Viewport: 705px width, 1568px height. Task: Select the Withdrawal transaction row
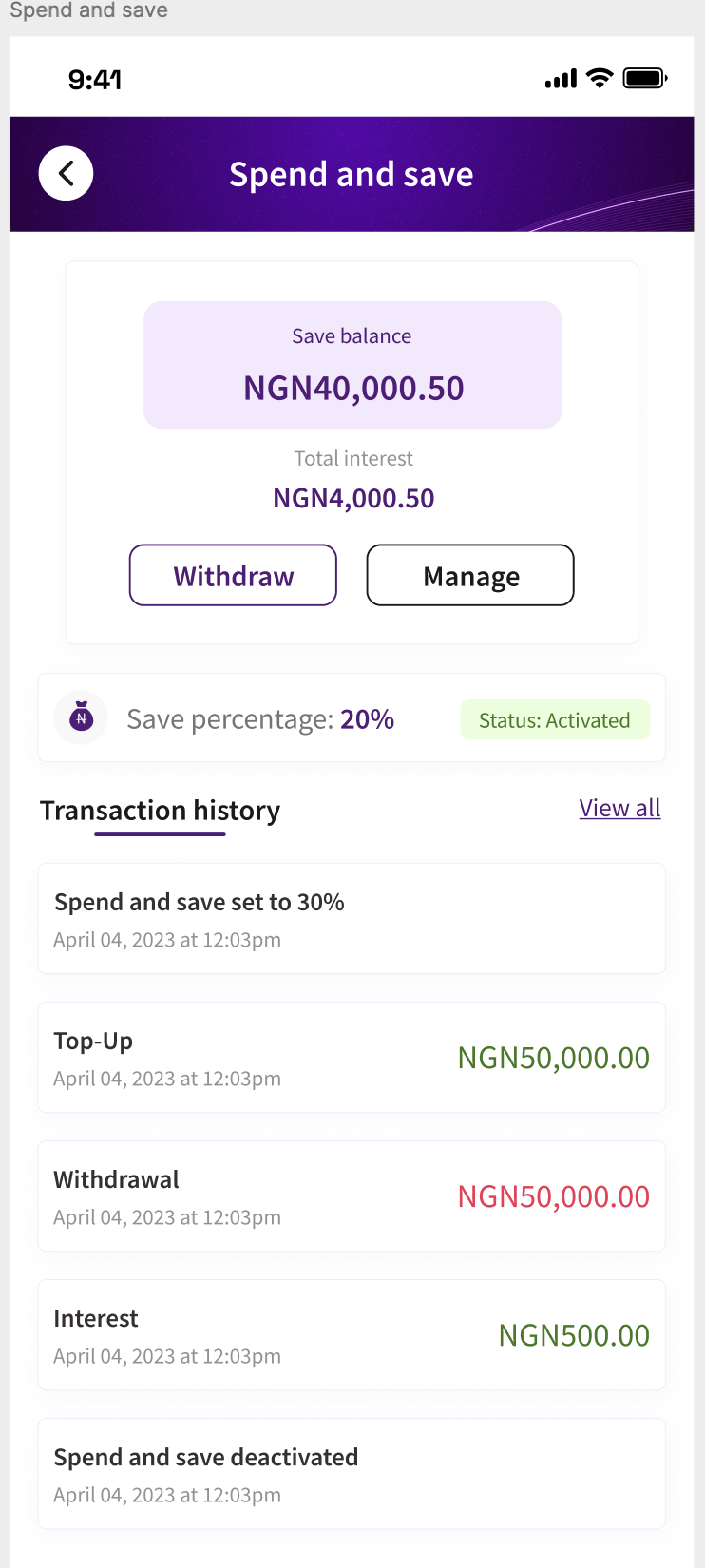352,1195
